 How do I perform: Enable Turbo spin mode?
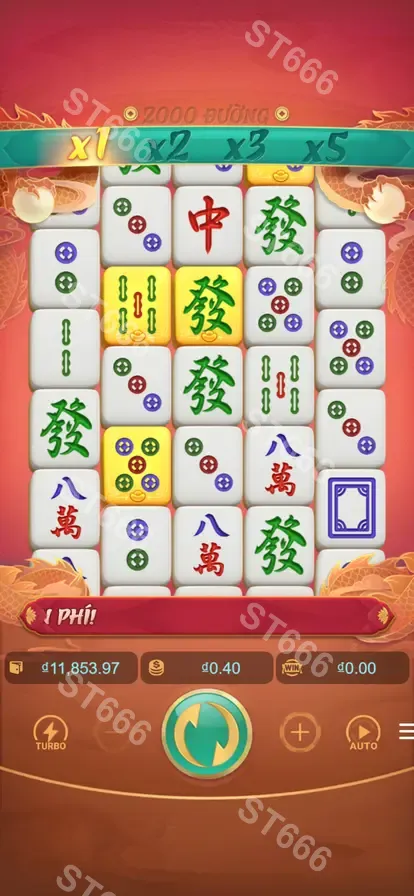[x=50, y=734]
